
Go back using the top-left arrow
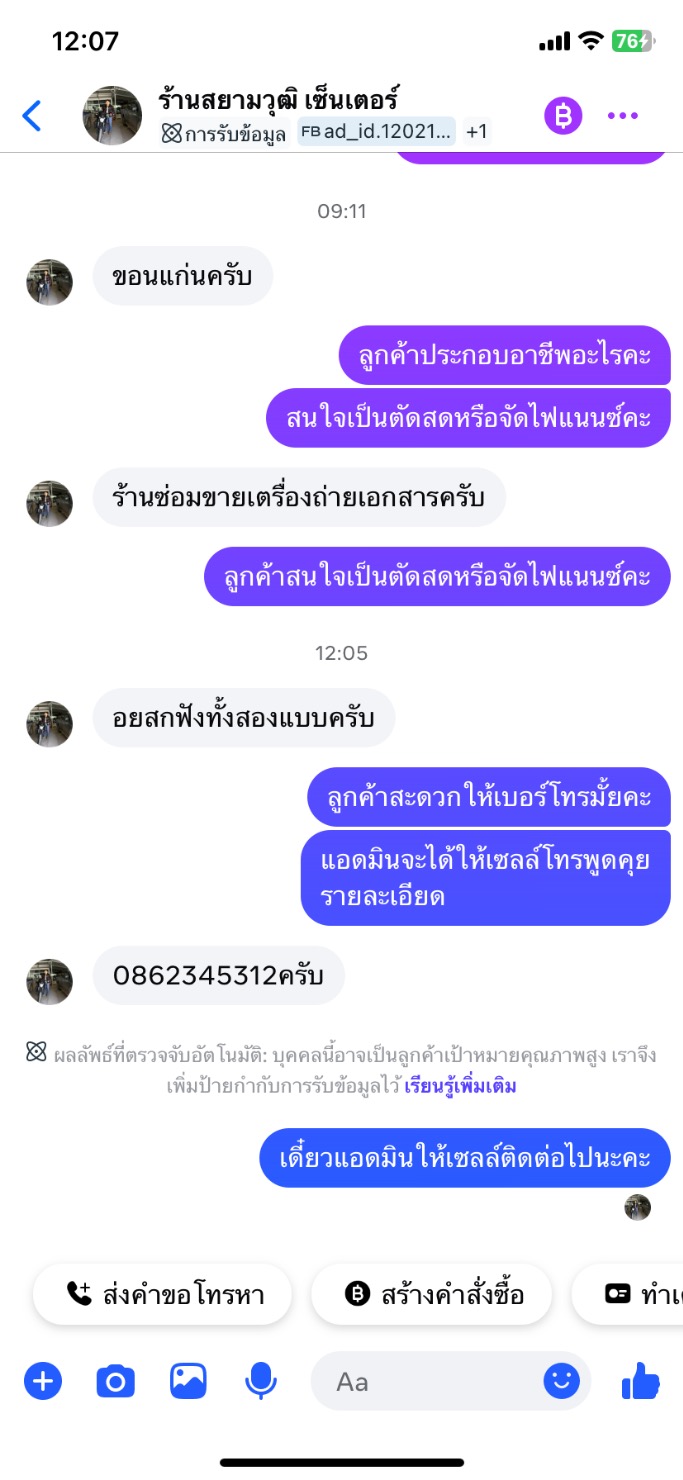[32, 116]
